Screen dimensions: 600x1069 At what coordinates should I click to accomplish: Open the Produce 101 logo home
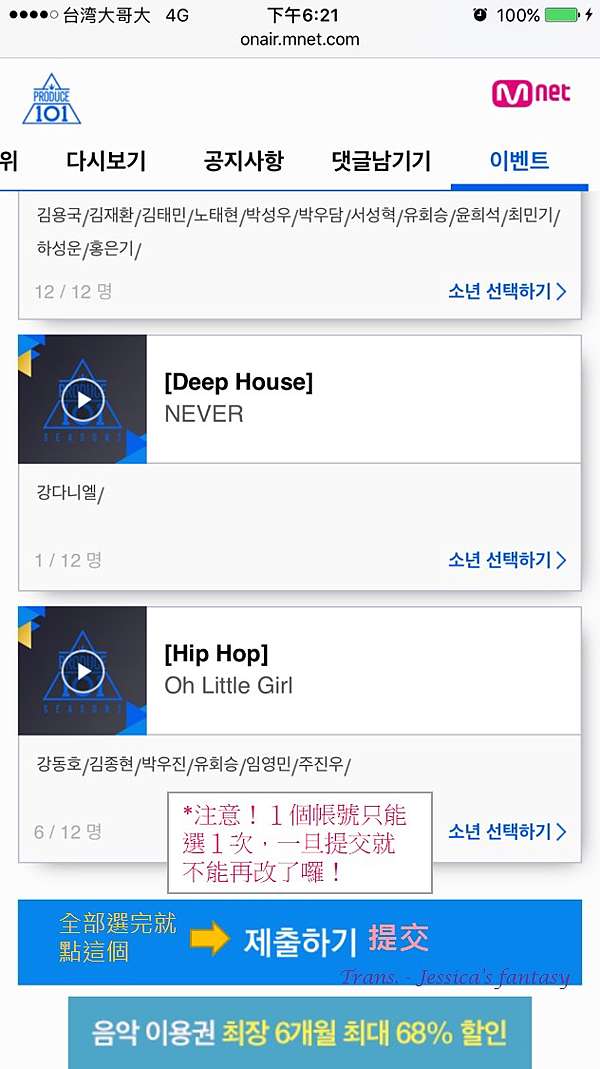point(52,100)
